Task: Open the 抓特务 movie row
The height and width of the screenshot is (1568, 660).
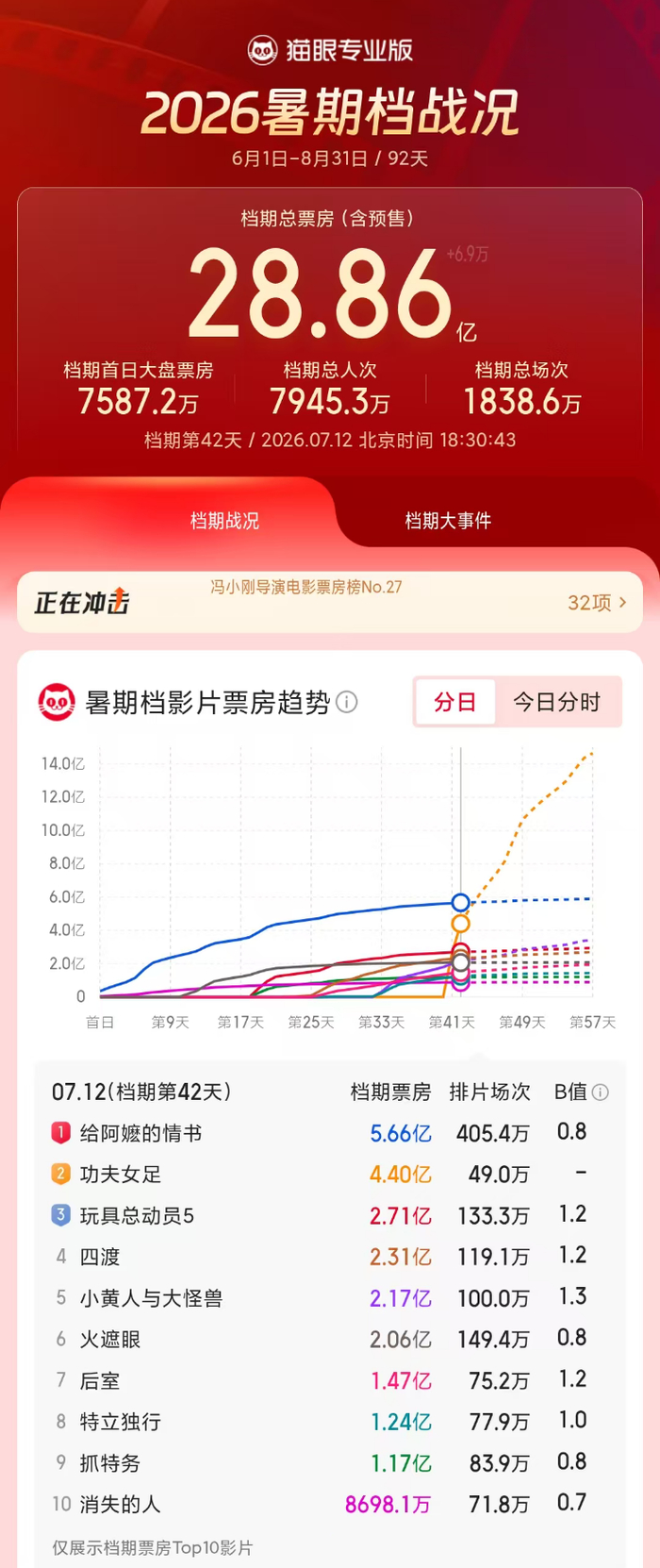Action: [x=330, y=1463]
